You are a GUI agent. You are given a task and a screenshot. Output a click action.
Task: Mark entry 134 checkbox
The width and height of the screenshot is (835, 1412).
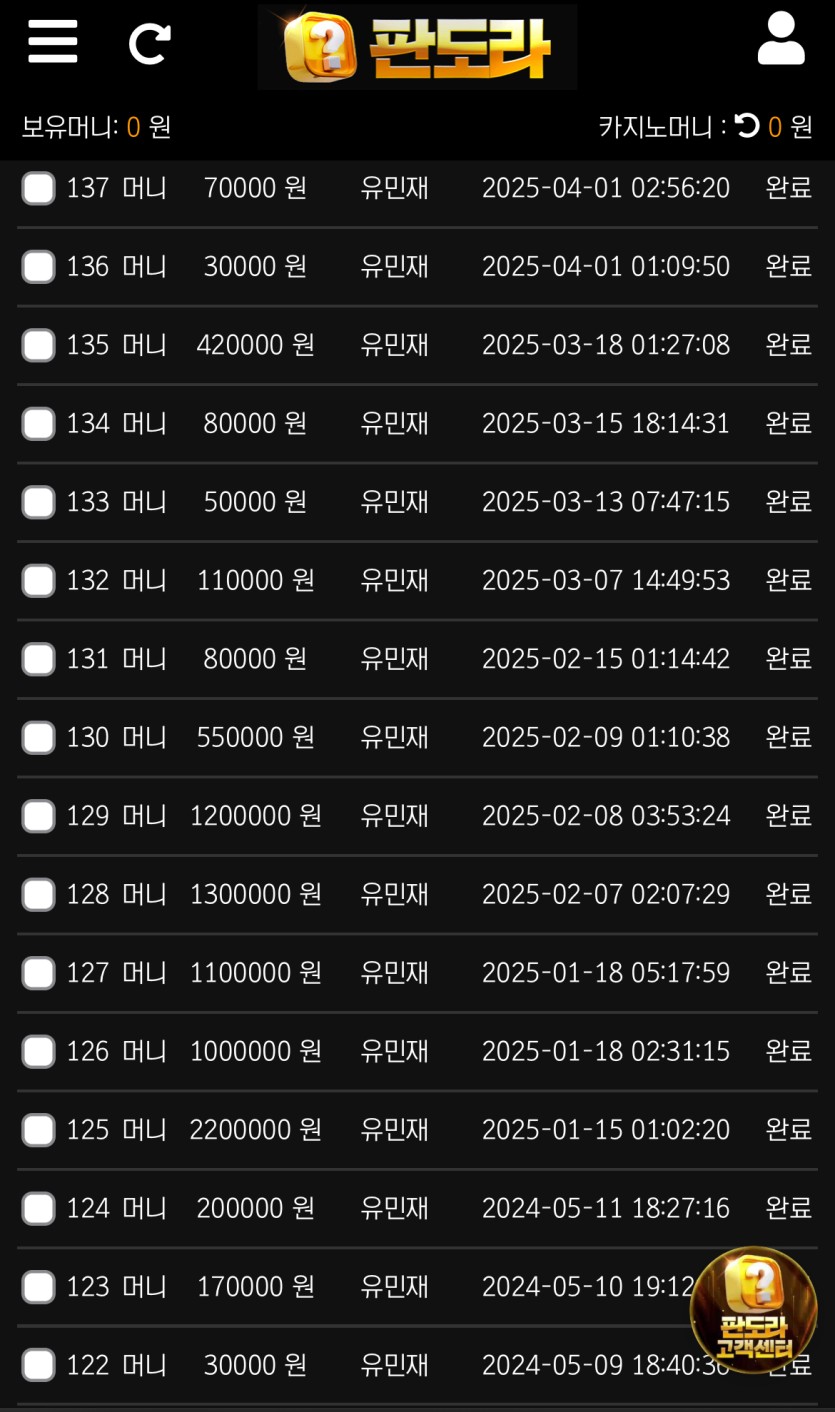(x=39, y=423)
